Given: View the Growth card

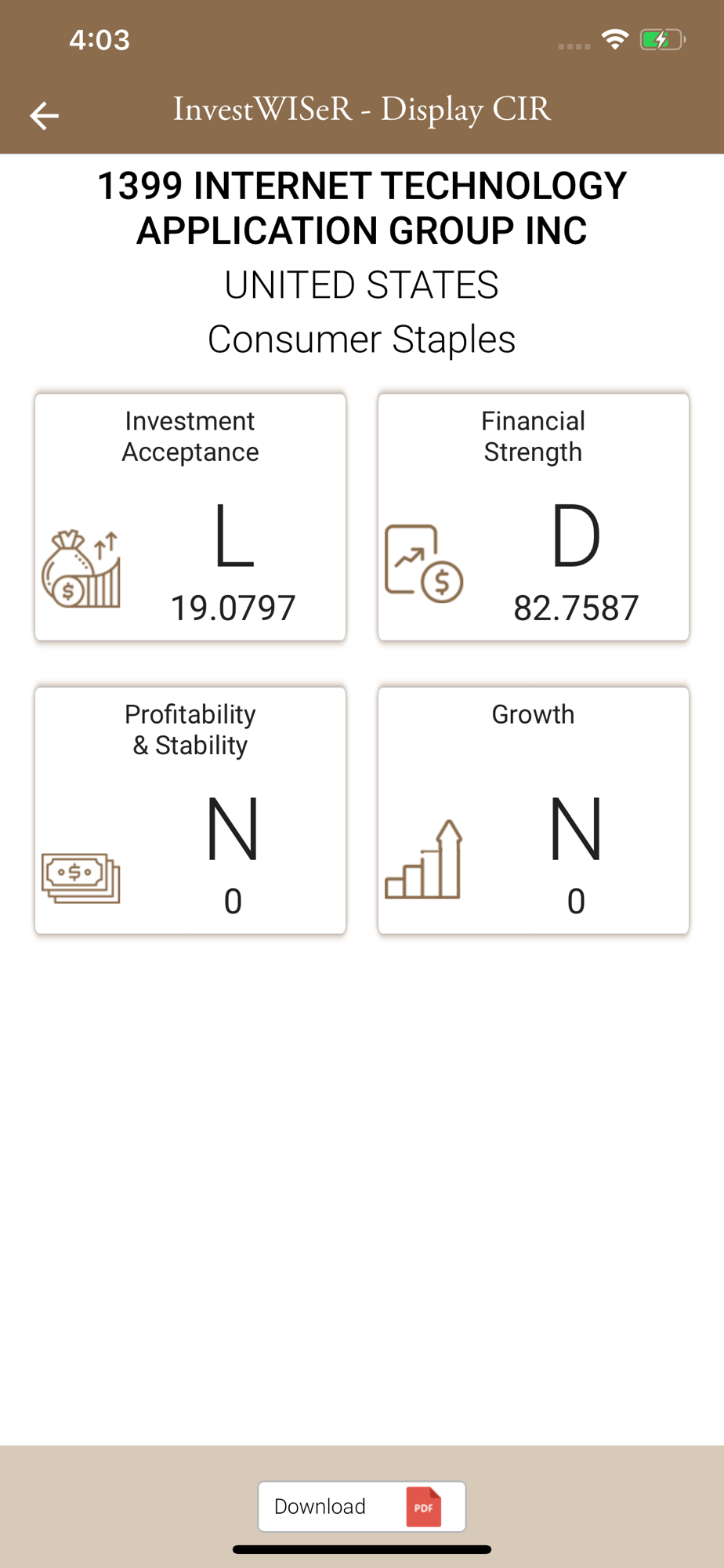Looking at the screenshot, I should [x=534, y=811].
